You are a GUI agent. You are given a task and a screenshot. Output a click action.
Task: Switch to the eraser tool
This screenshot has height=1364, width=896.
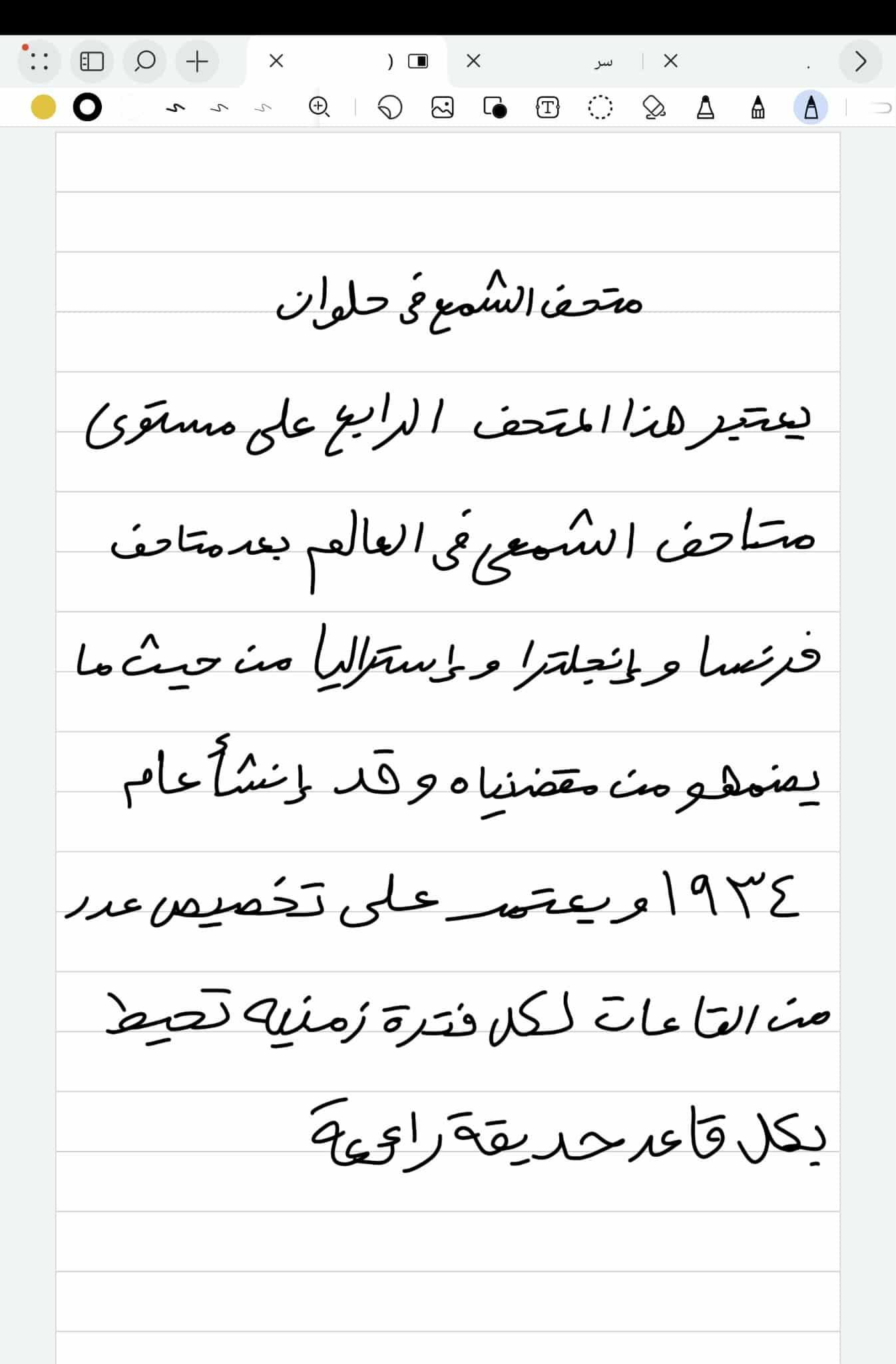[654, 107]
